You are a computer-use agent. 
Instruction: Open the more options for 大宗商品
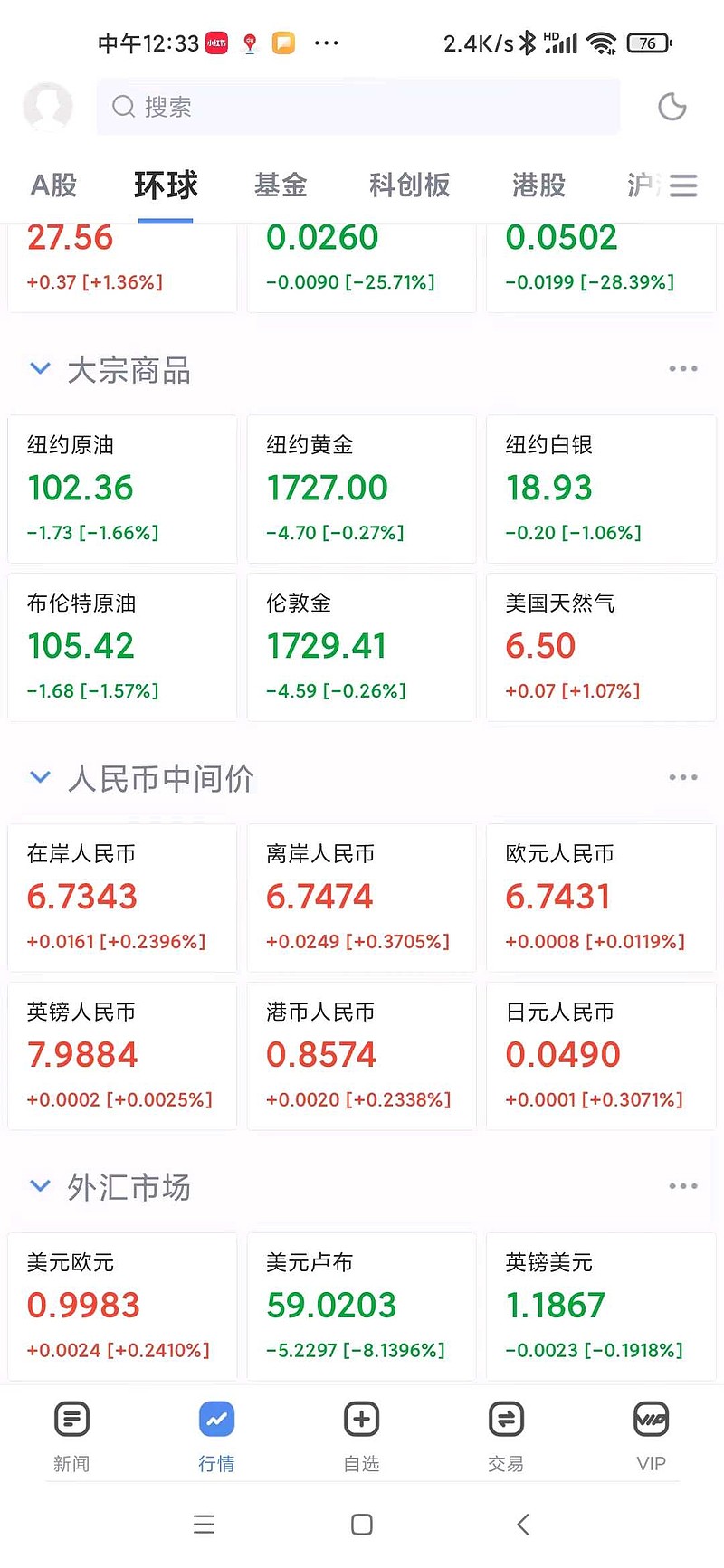point(682,368)
